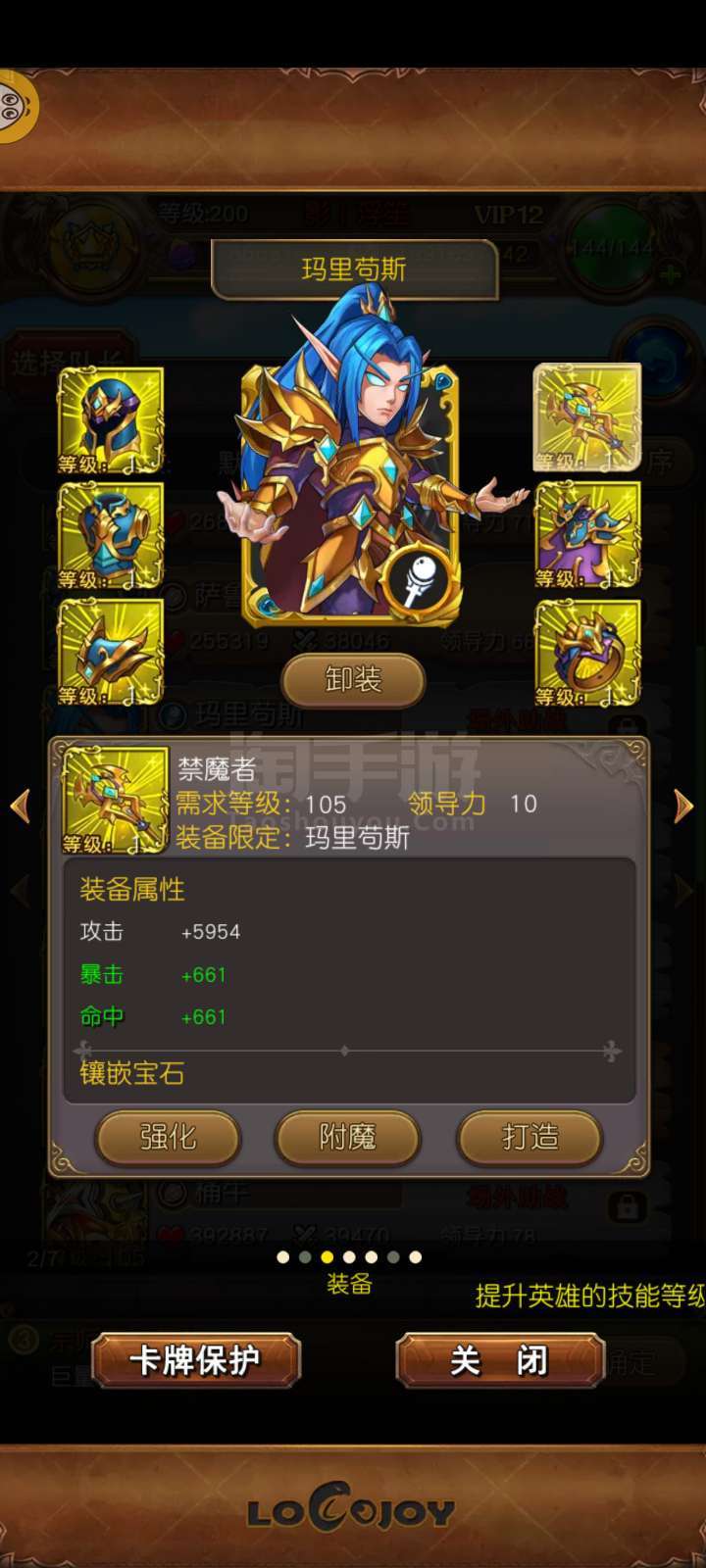
Task: Close the hero panel with 关闭
Action: tap(499, 1360)
